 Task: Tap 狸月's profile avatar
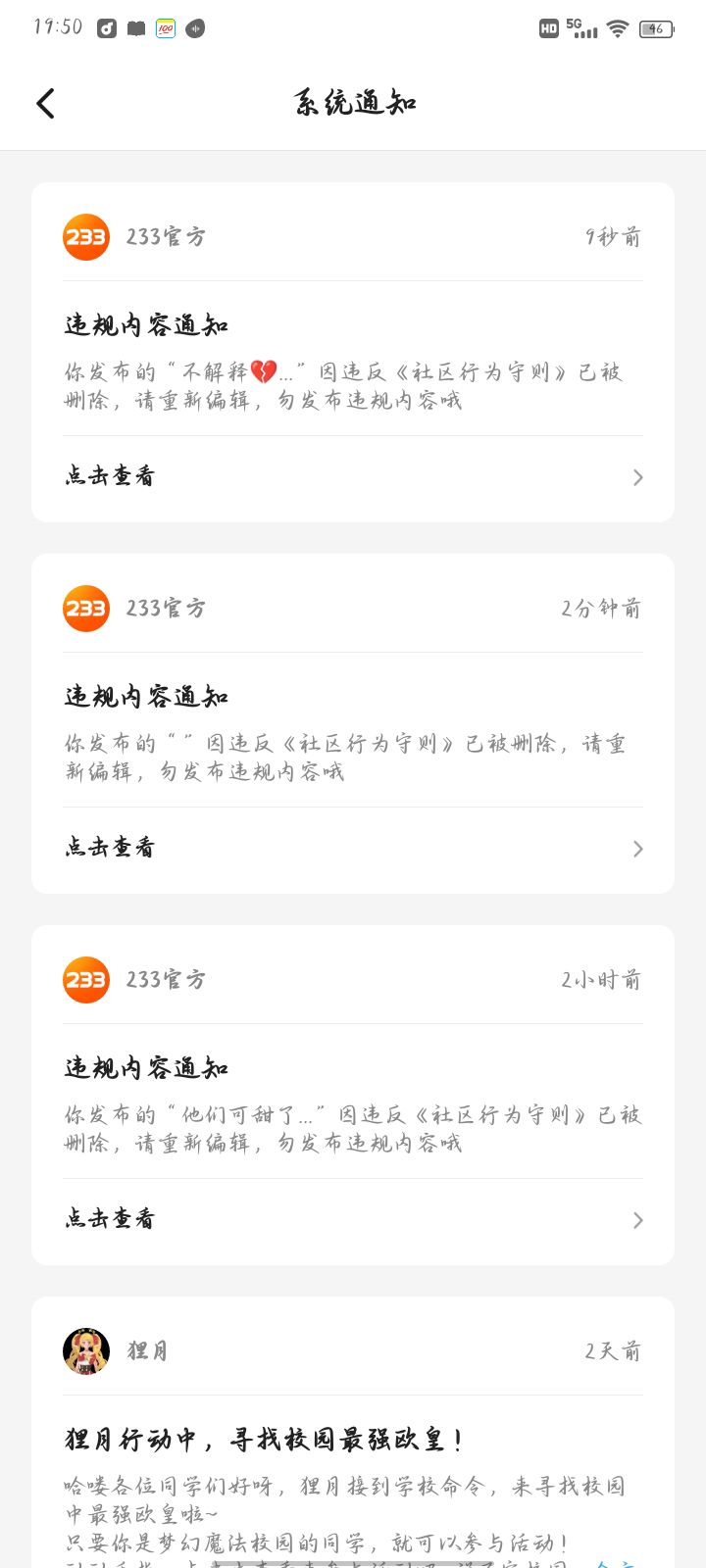tap(86, 1351)
